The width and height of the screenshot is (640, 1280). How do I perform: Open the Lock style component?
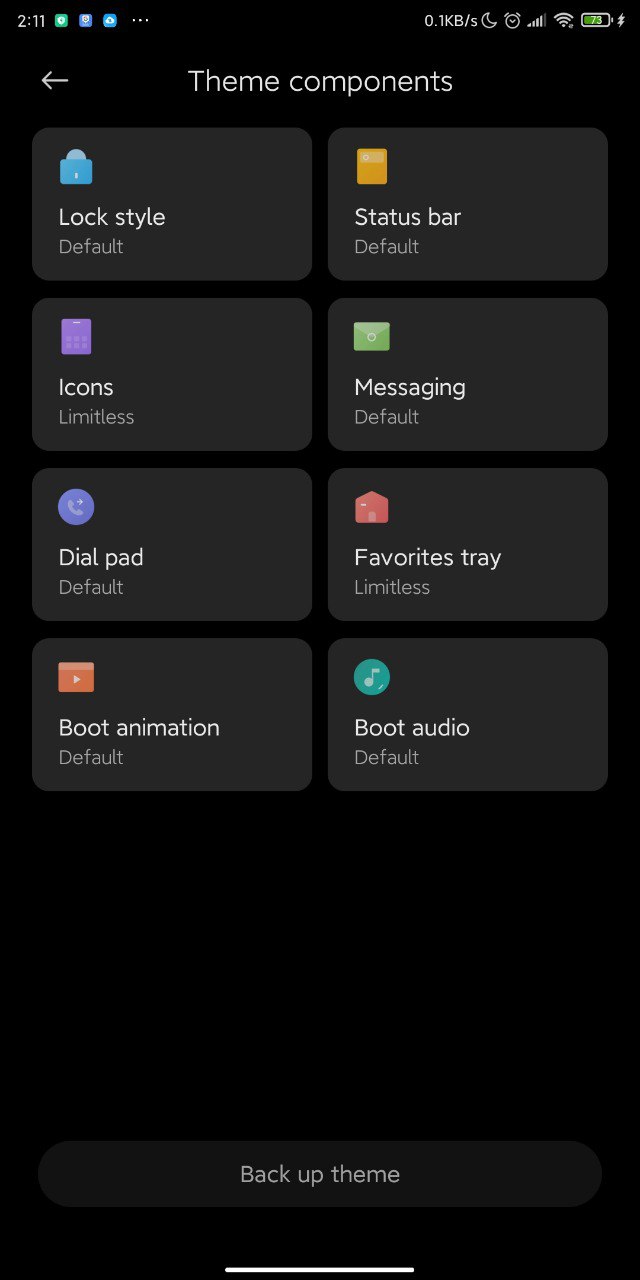[x=172, y=204]
